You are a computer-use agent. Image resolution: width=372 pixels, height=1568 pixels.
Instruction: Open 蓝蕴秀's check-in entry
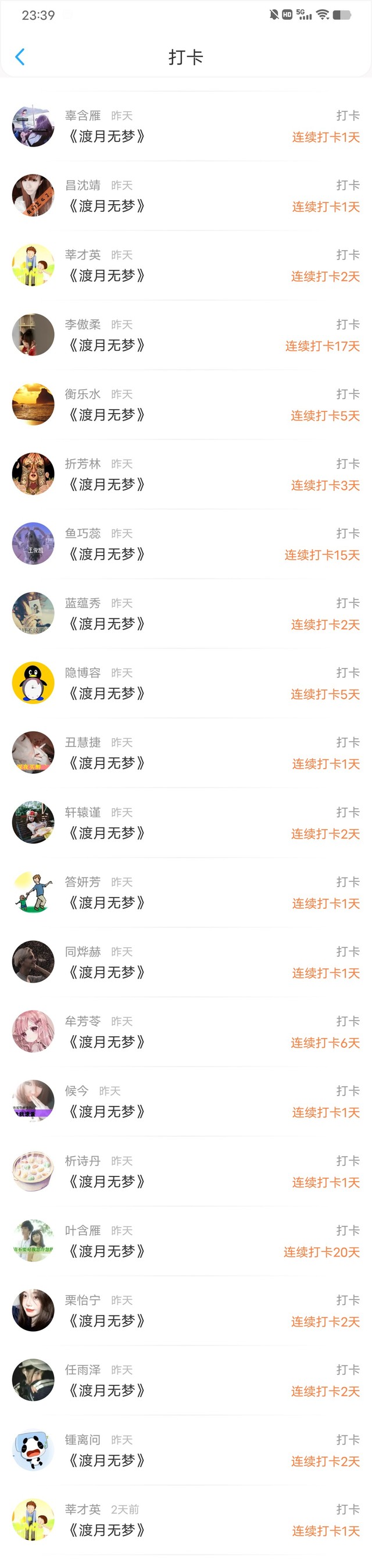[186, 614]
